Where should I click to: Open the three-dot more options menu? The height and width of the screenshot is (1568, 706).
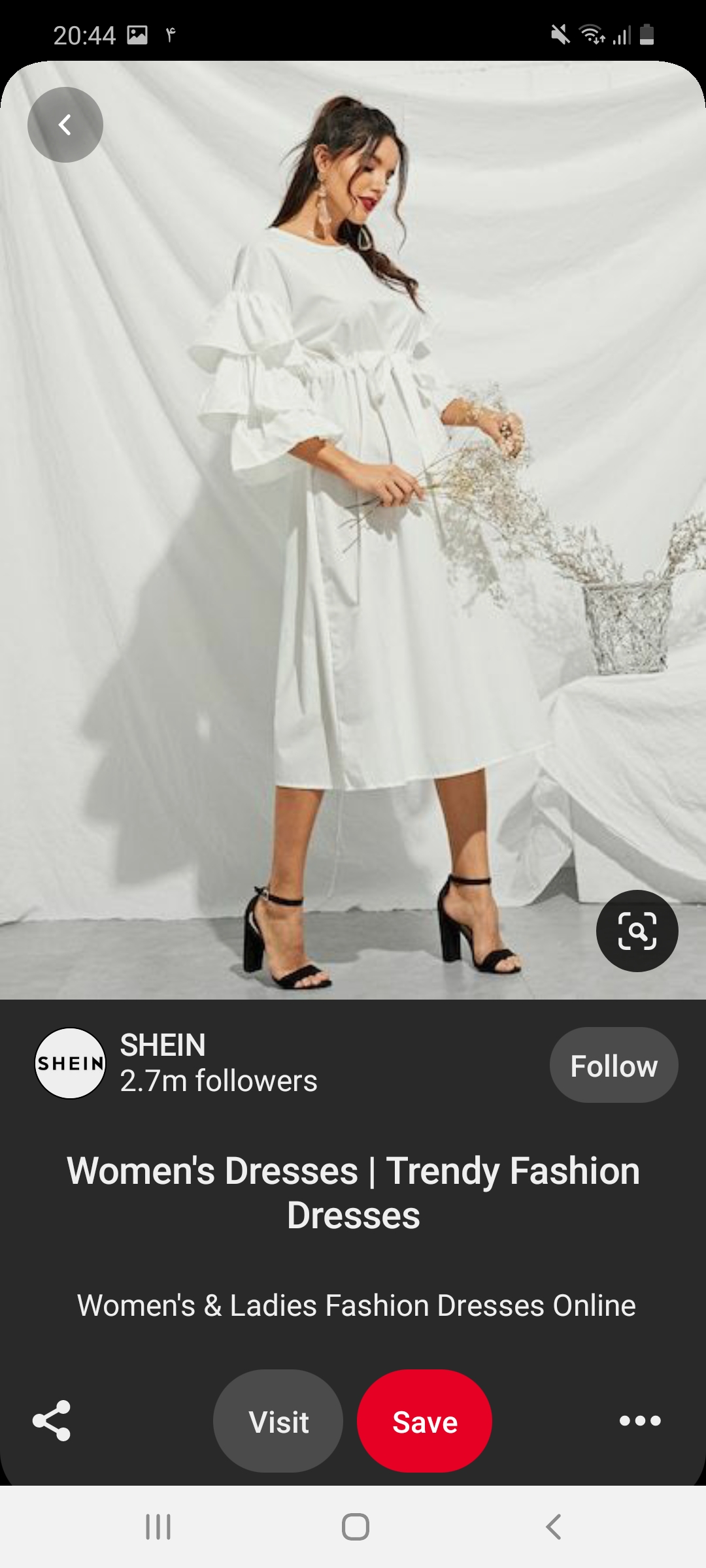click(640, 1420)
